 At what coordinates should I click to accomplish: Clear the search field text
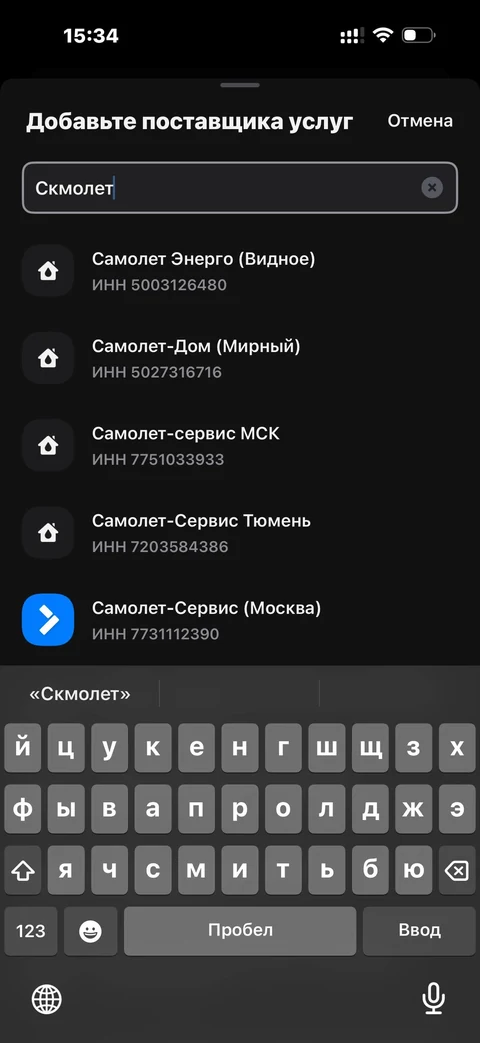click(432, 188)
